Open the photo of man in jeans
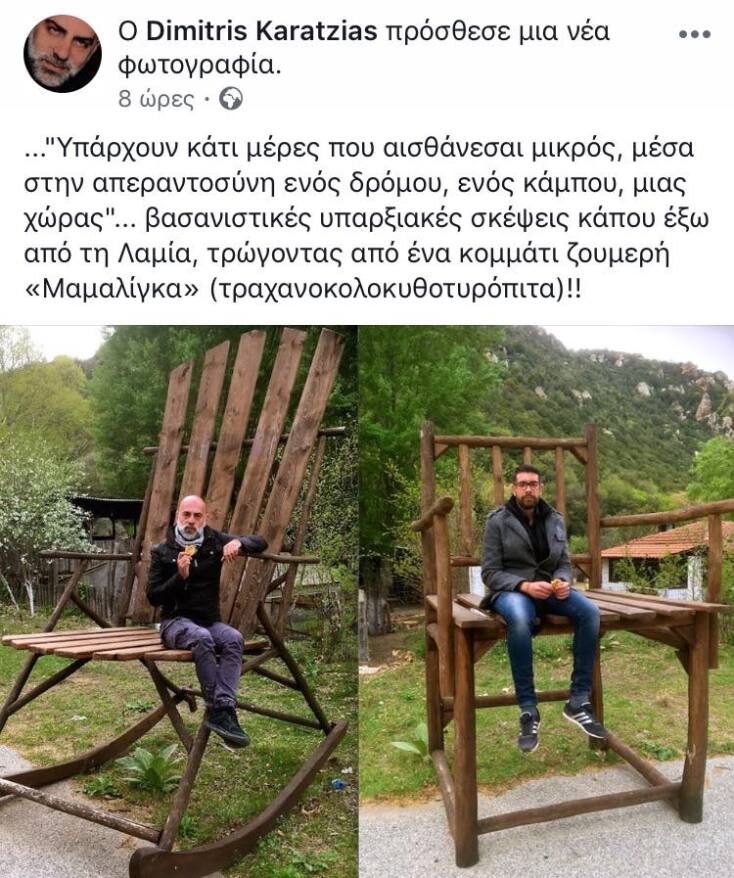 coord(546,600)
